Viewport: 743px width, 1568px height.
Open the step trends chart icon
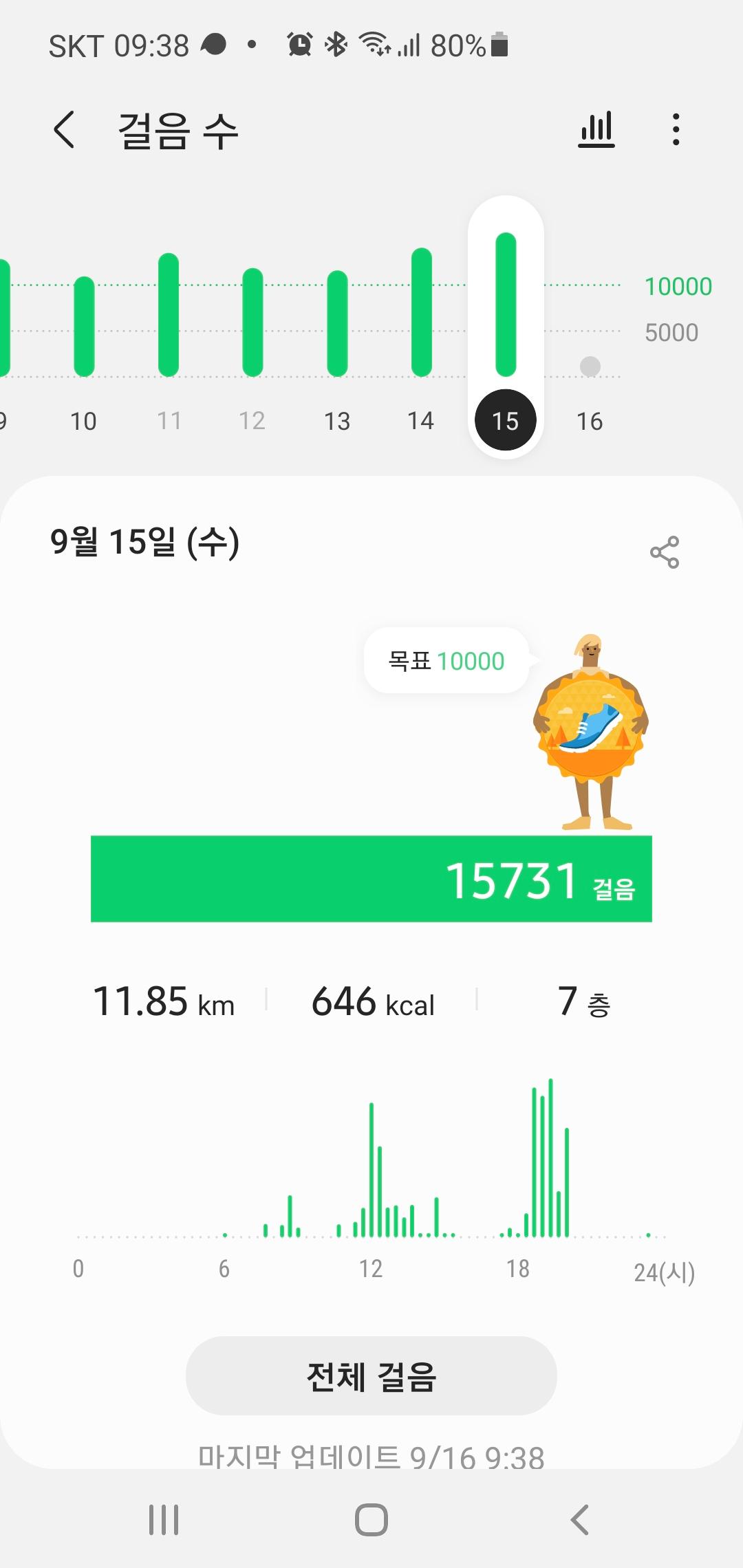click(596, 129)
